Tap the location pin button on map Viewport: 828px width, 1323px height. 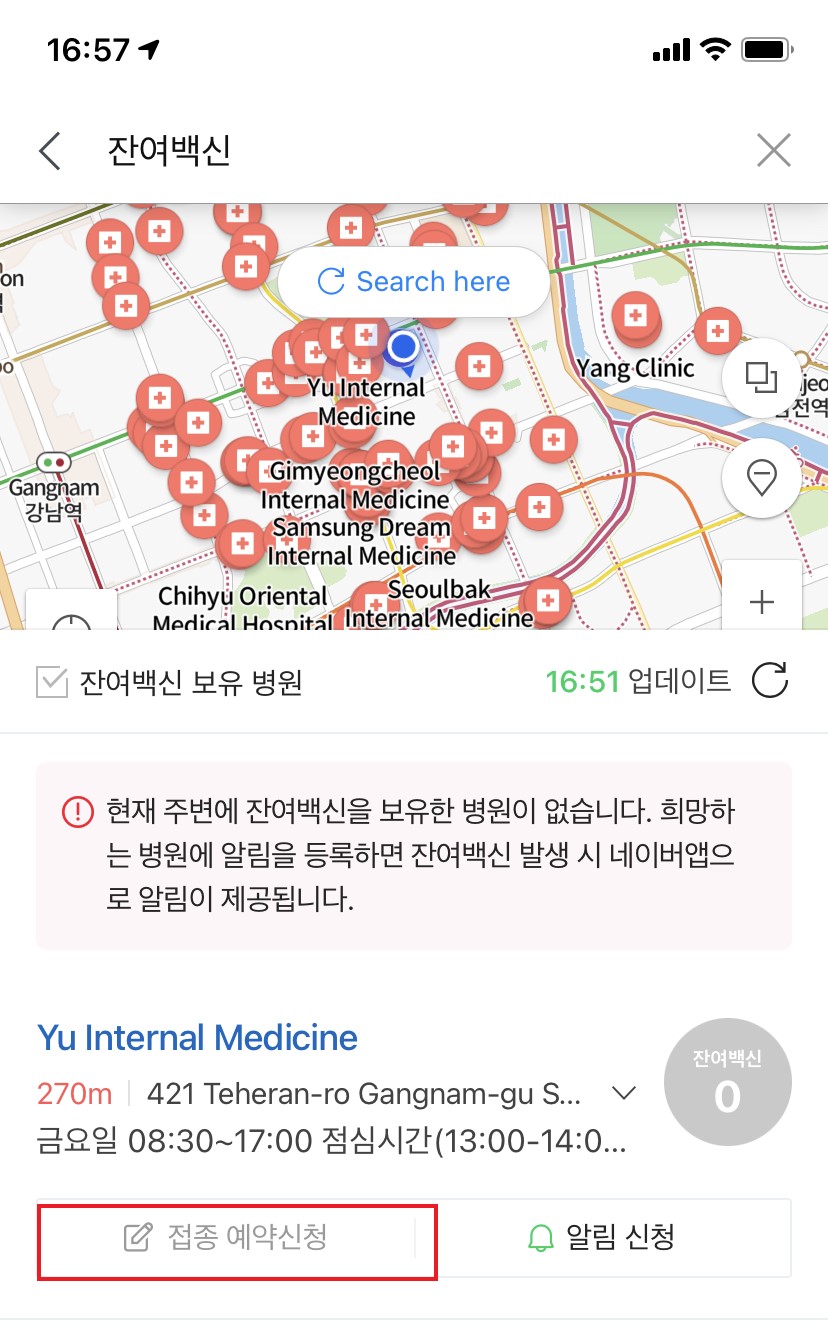coord(762,478)
